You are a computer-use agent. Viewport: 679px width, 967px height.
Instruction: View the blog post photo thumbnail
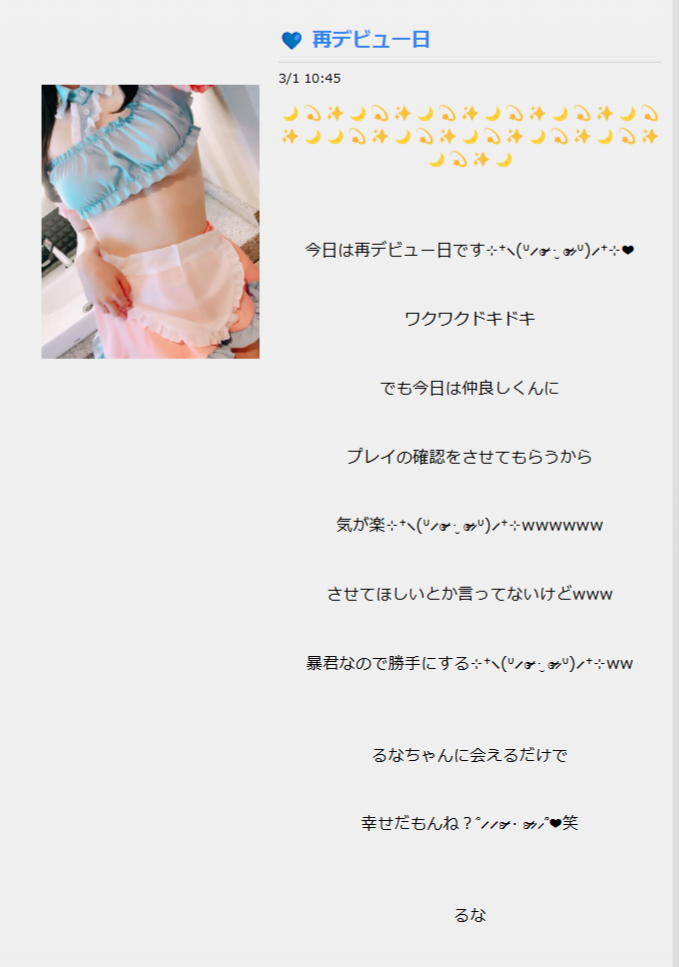(150, 221)
